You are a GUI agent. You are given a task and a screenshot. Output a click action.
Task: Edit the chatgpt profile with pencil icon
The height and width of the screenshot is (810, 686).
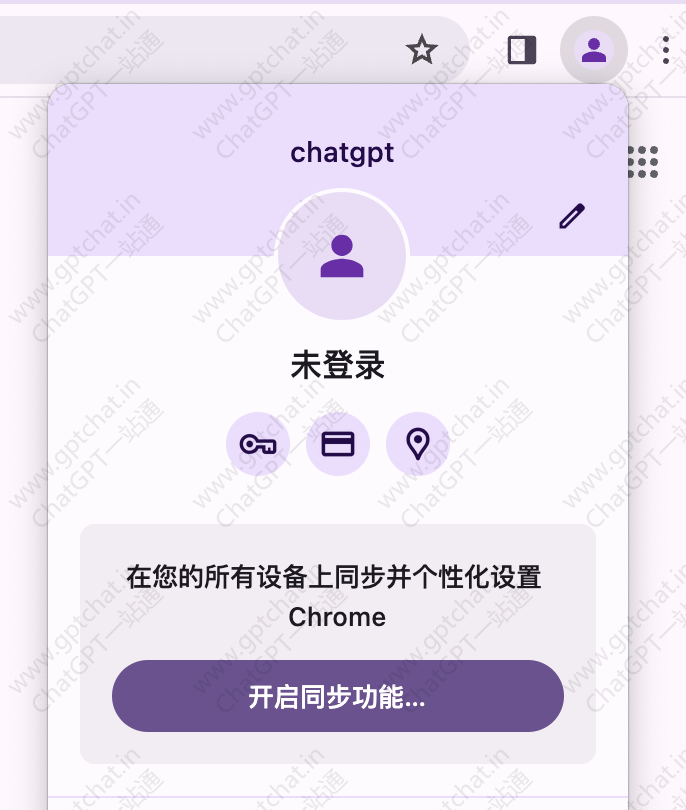(x=572, y=216)
